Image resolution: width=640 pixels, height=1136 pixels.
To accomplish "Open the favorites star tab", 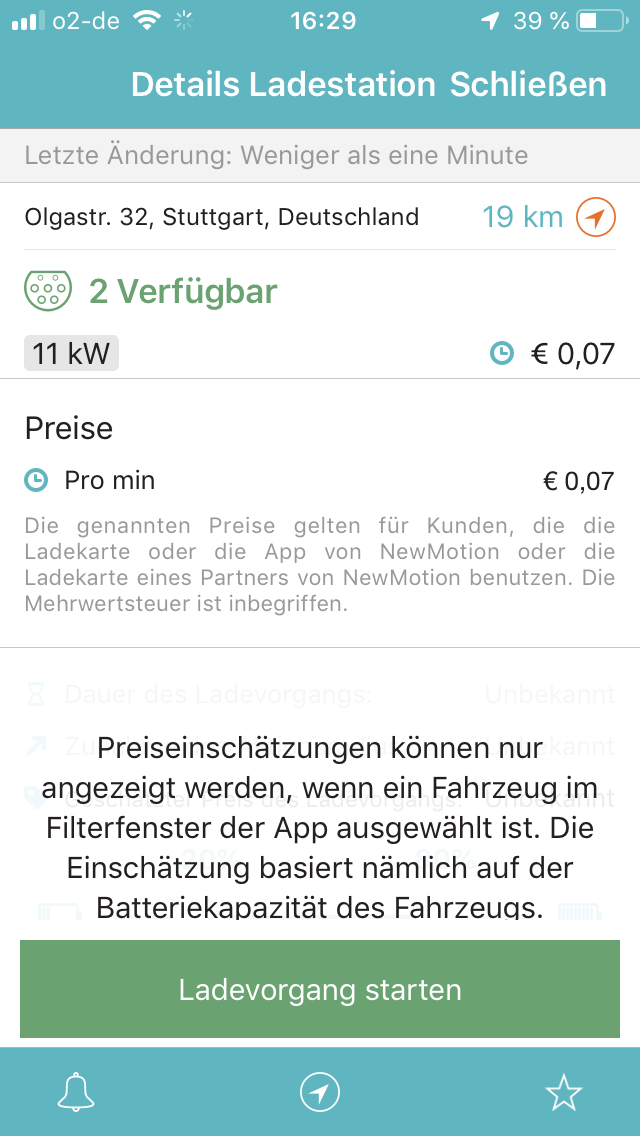I will tap(564, 1093).
